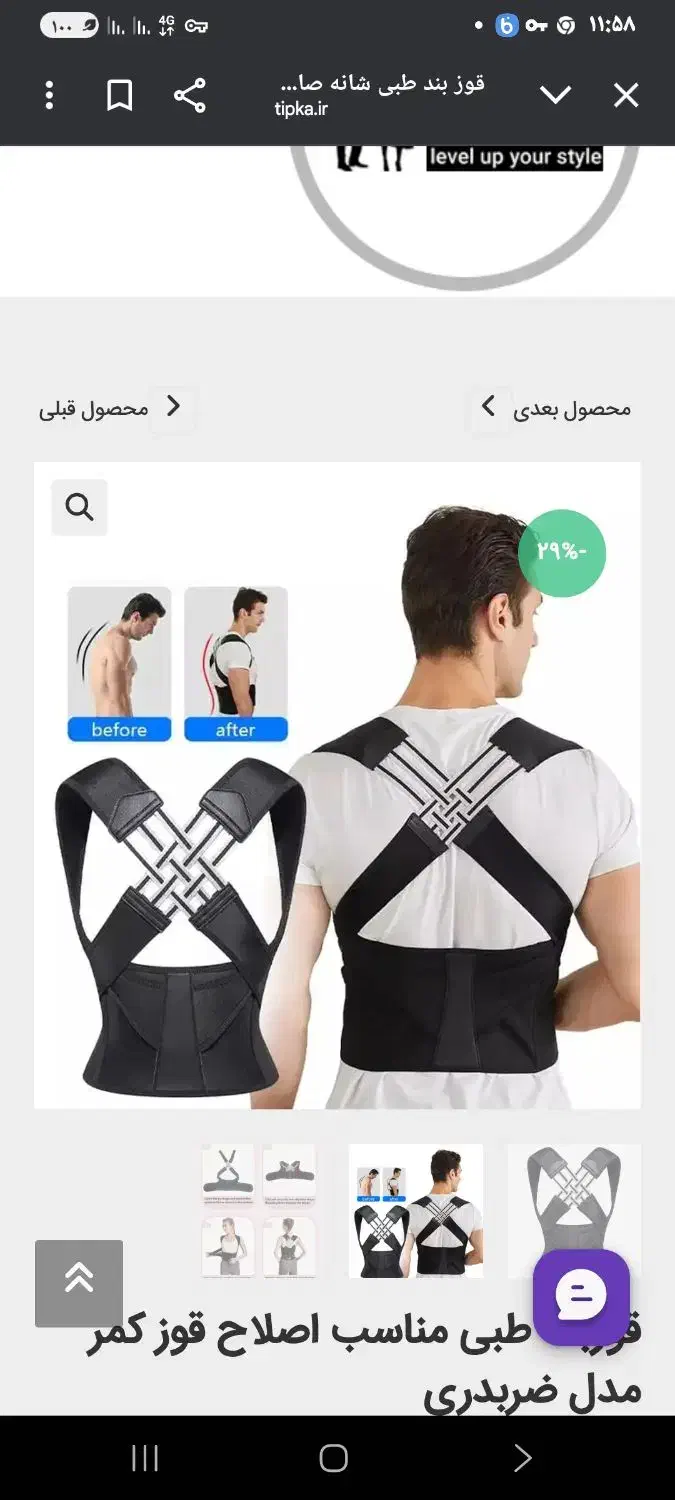Open the purple chat support bubble
This screenshot has height=1500, width=675.
[x=581, y=1297]
